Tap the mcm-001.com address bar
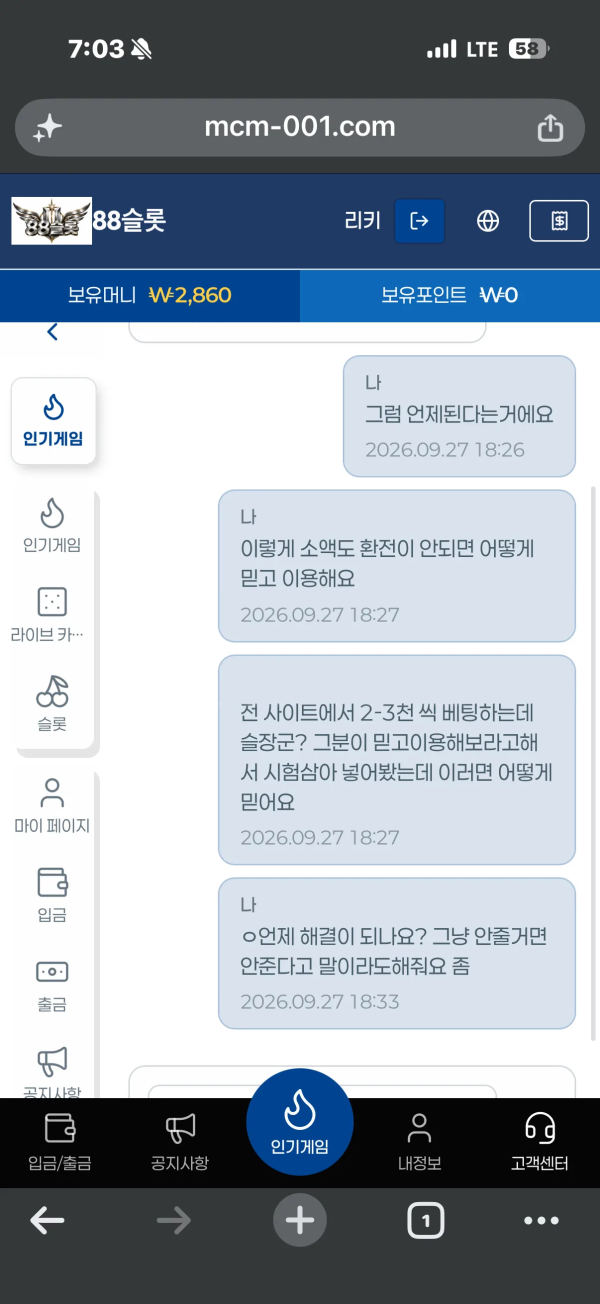The width and height of the screenshot is (600, 1304). pyautogui.click(x=300, y=127)
